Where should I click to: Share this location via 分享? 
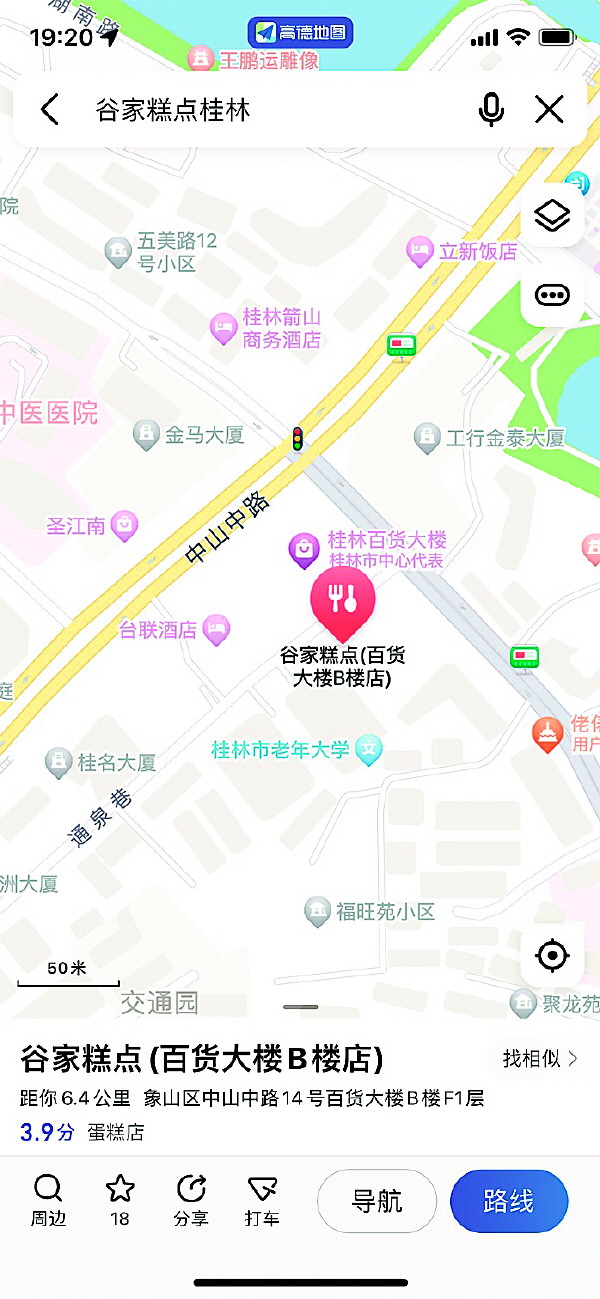pos(191,1200)
